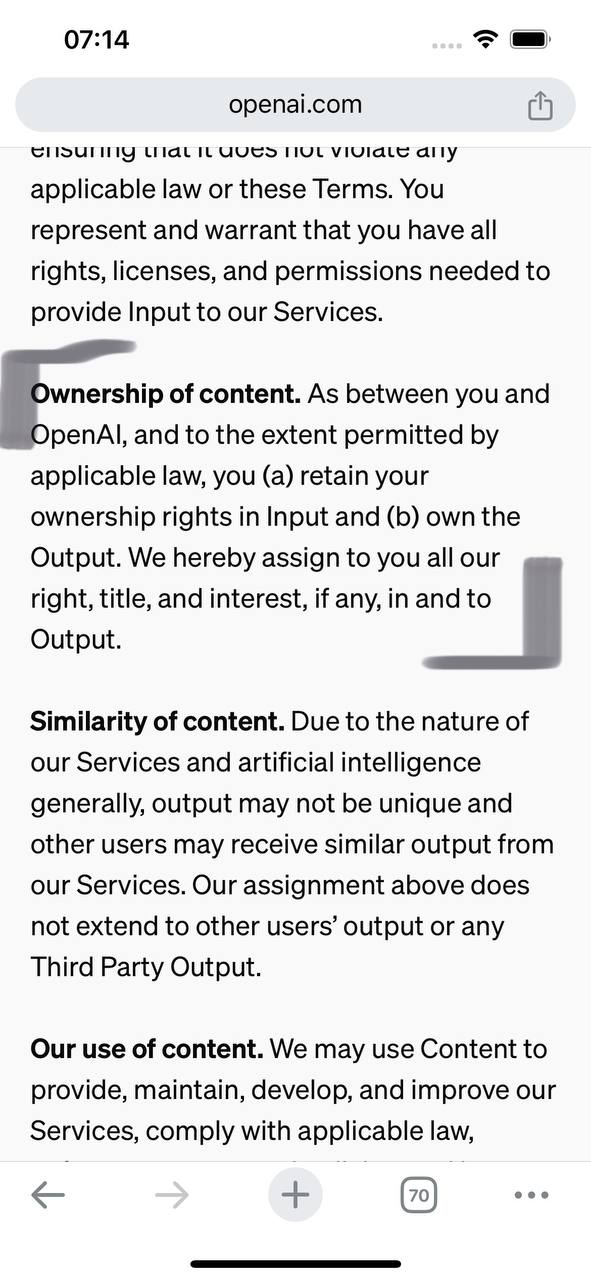
Task: Go forward to the next page
Action: pyautogui.click(x=172, y=1195)
